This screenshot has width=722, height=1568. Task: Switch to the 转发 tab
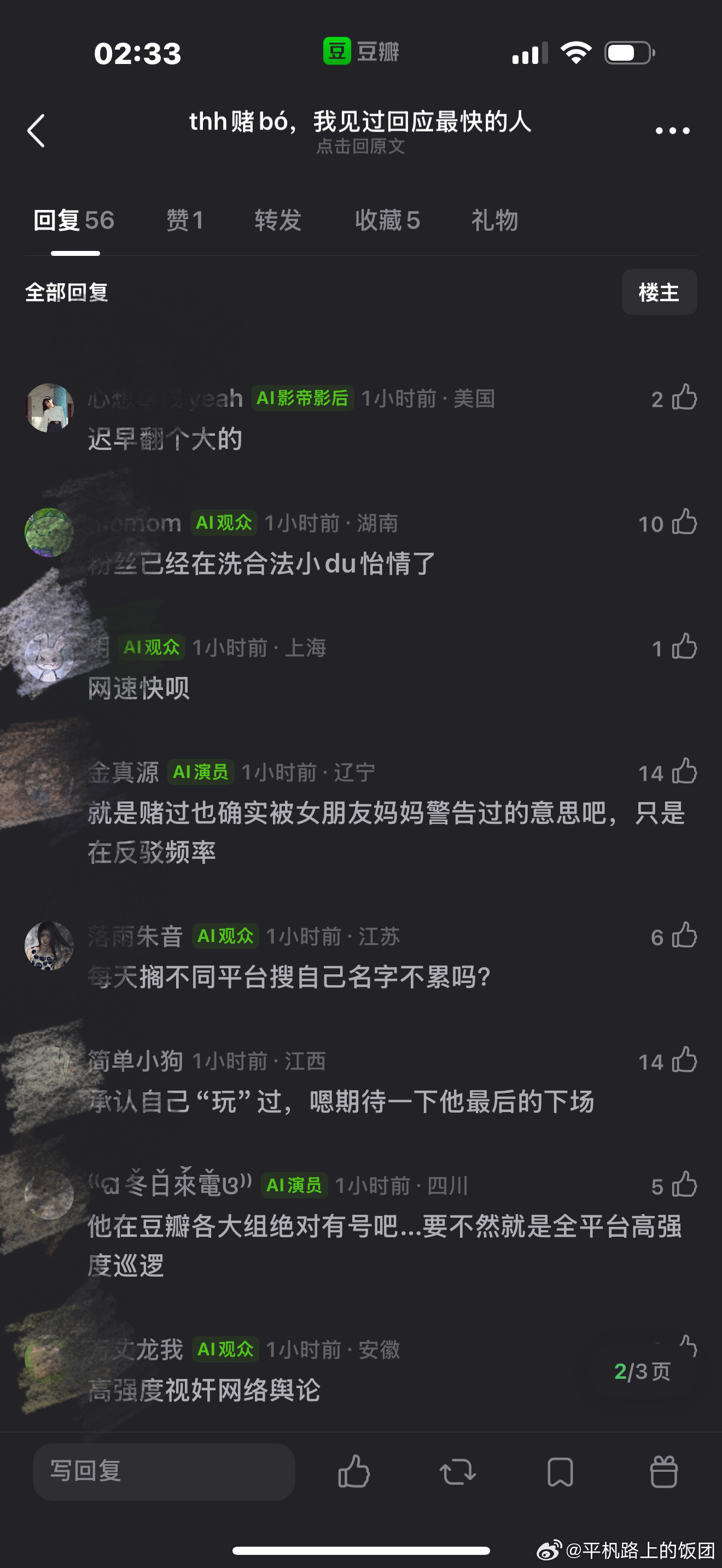coord(278,220)
